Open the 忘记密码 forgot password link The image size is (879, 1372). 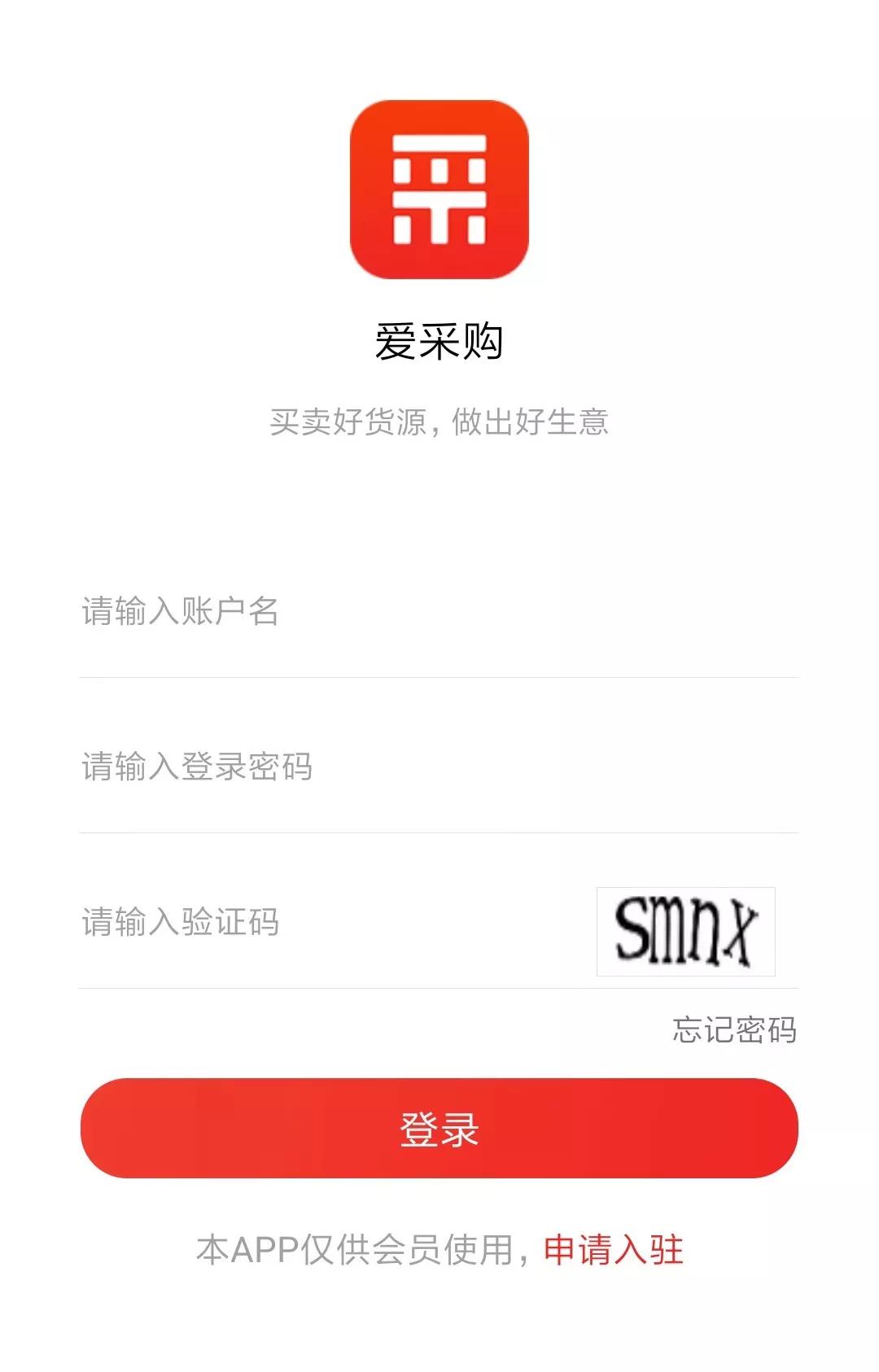(734, 1030)
